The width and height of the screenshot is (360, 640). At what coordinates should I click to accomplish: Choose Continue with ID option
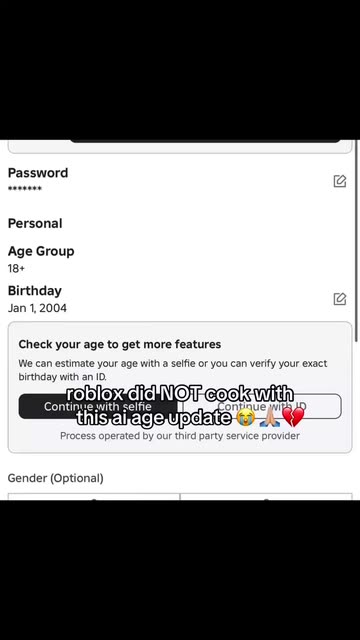click(x=262, y=406)
